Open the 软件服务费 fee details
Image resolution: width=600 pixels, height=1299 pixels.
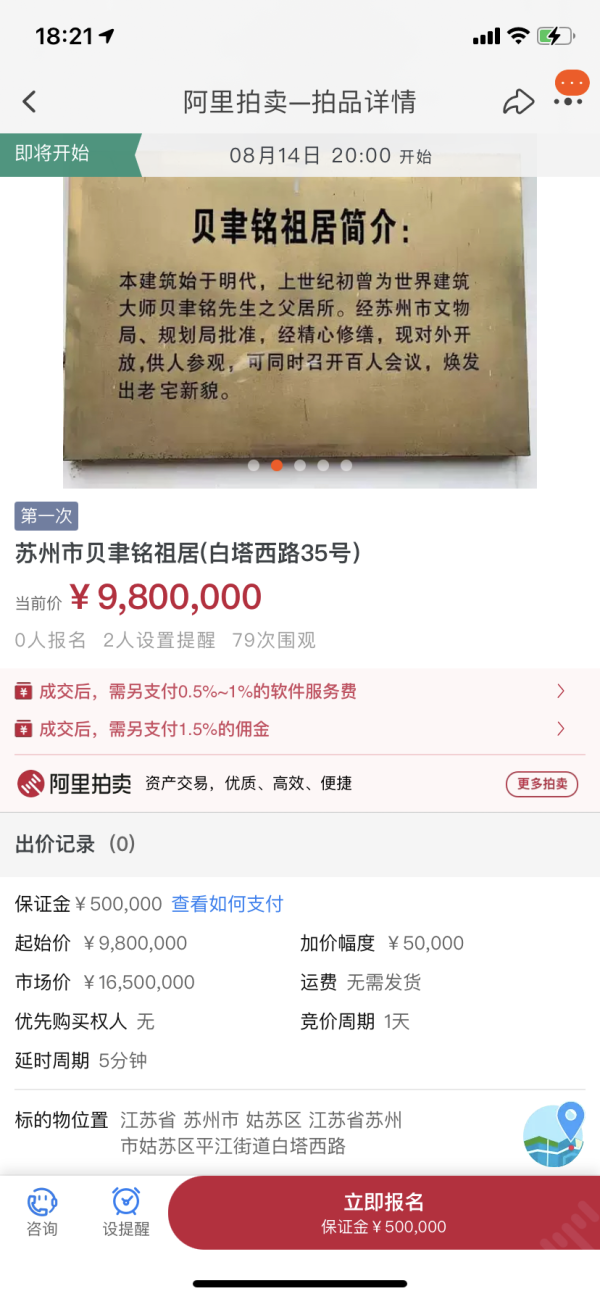[290, 691]
